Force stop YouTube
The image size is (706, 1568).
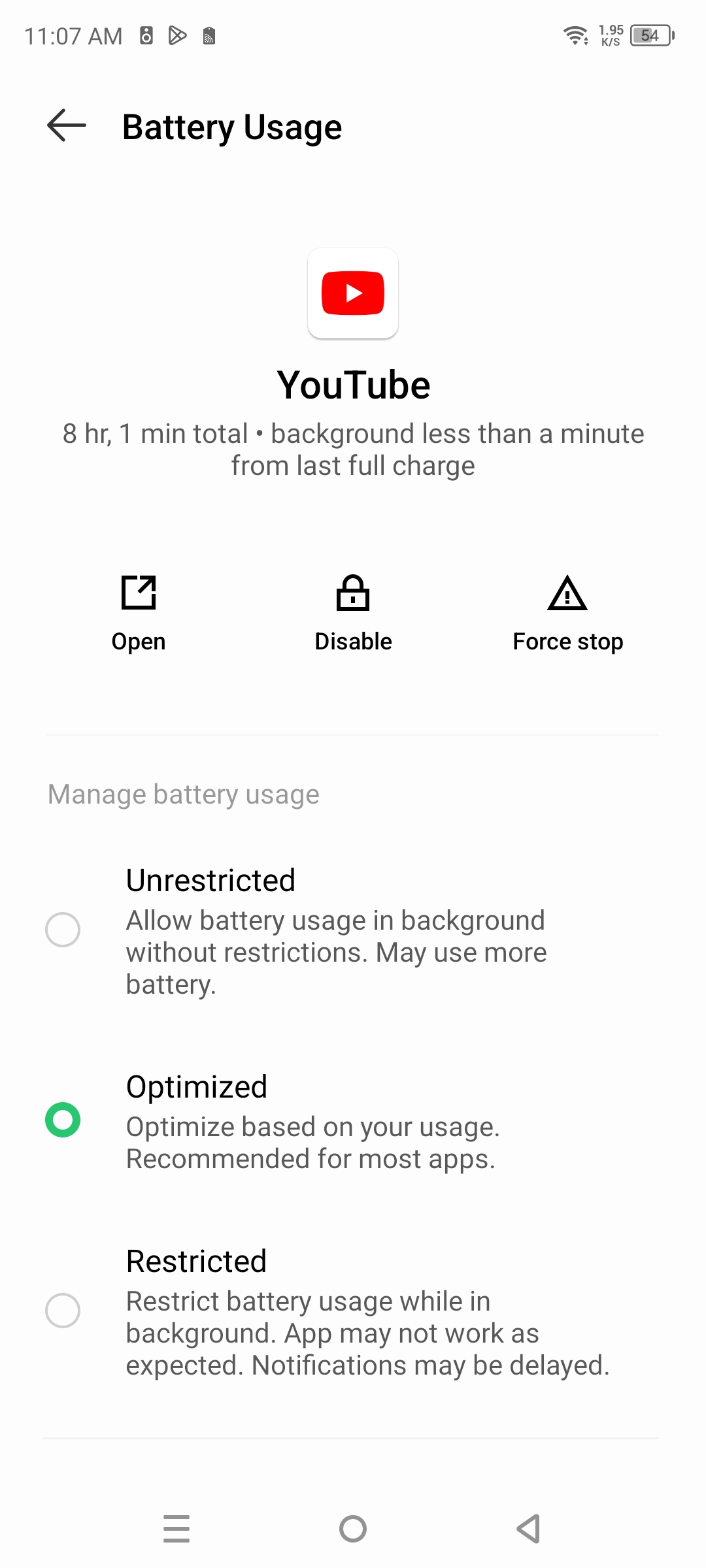point(567,613)
